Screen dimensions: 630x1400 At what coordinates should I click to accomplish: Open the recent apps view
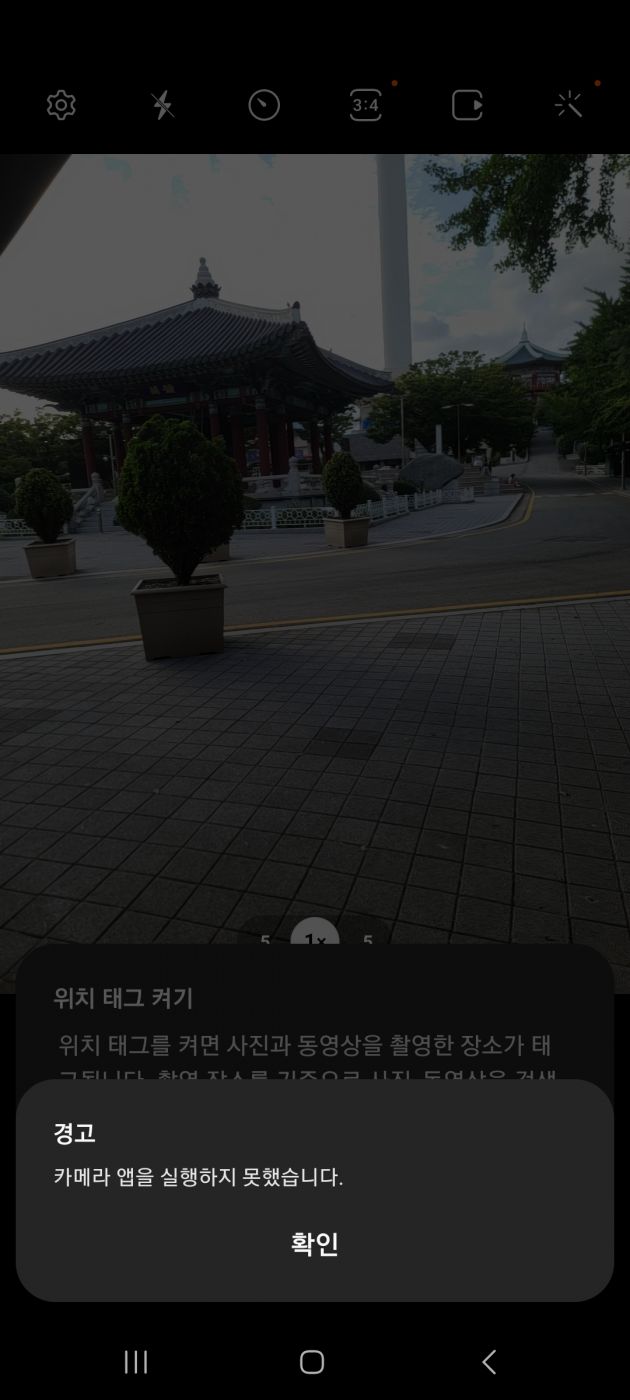click(x=136, y=1361)
